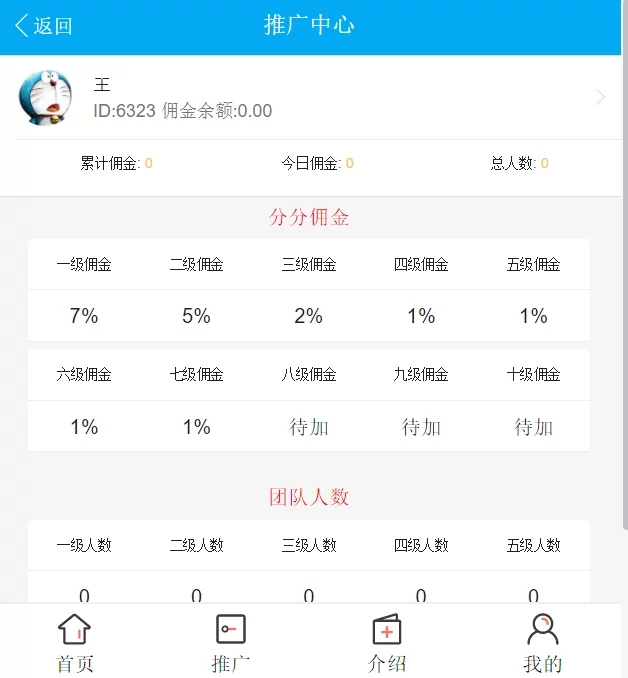Switch to the 推广 tab

coord(231,644)
